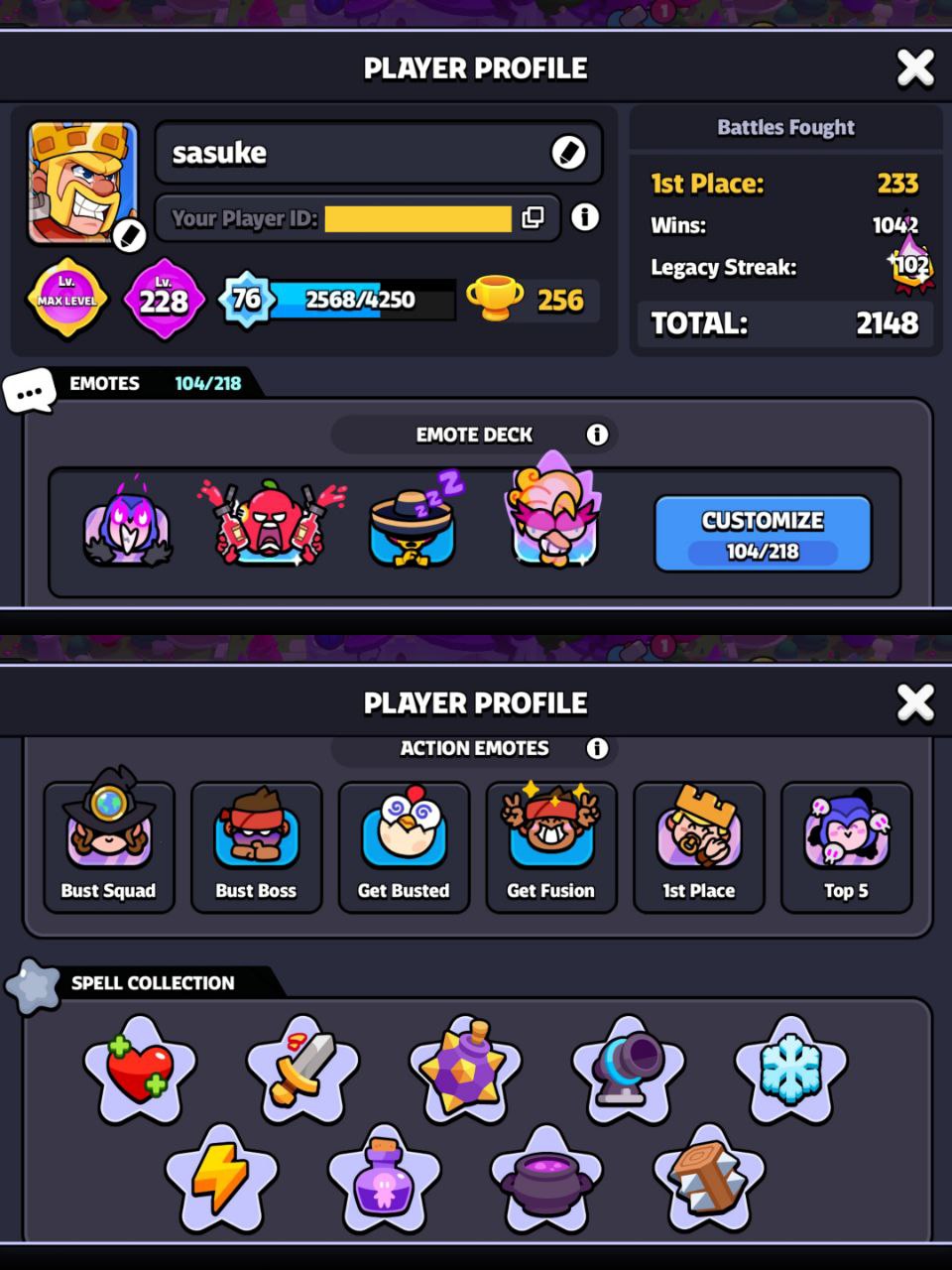Open the Top 5 action emote
The height and width of the screenshot is (1270, 952).
point(846,846)
